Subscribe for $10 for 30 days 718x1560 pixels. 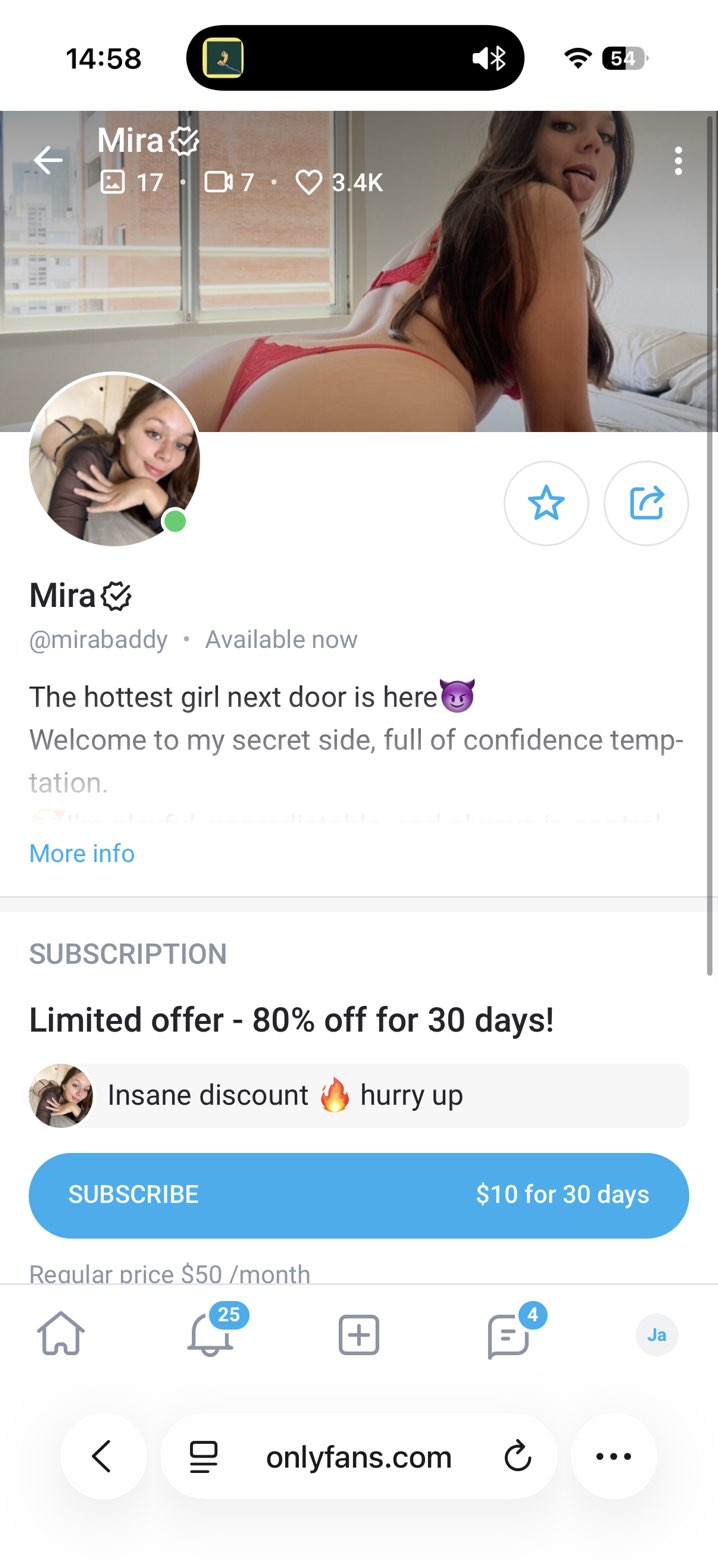tap(358, 1195)
